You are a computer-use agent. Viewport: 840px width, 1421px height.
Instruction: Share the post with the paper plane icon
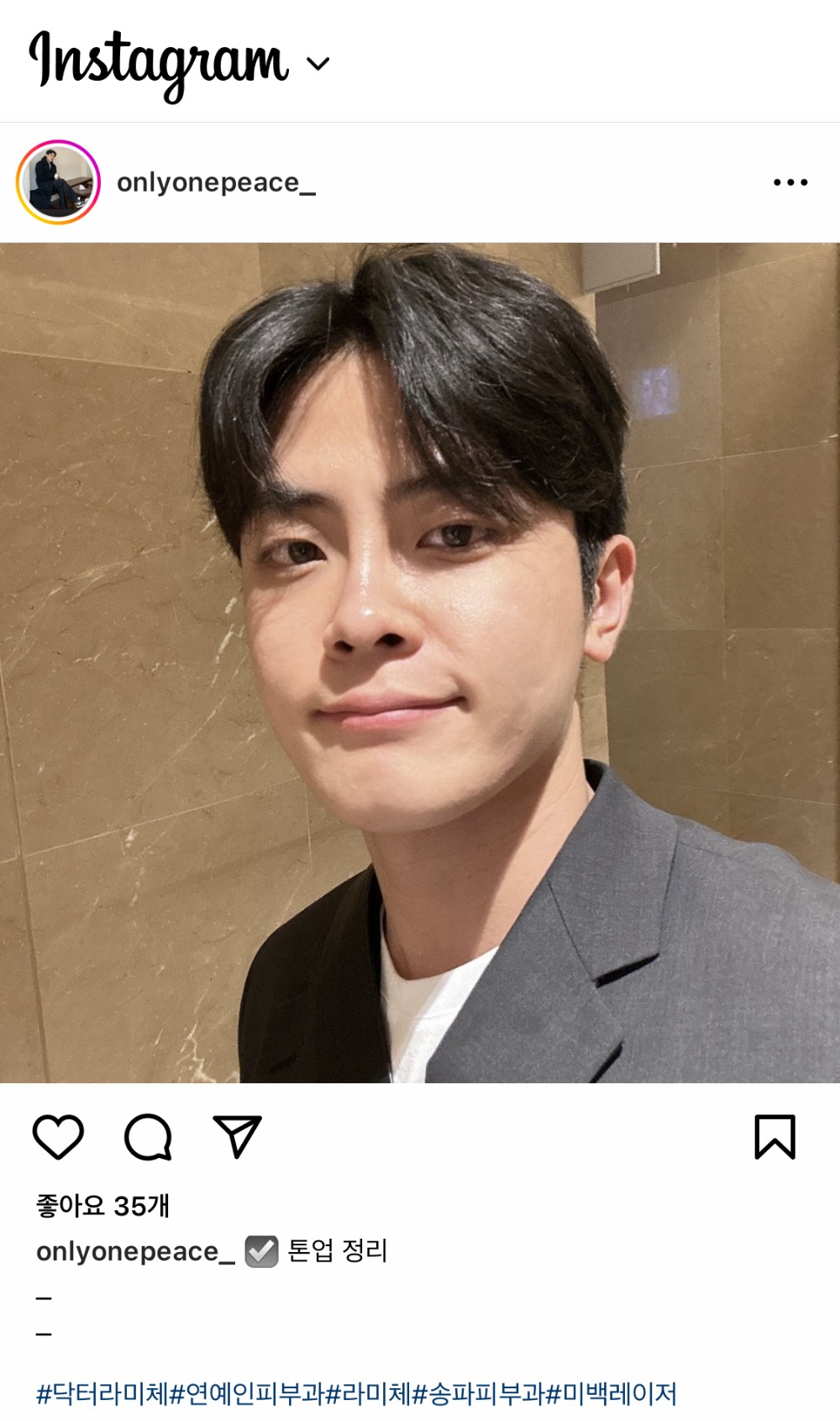[x=237, y=1137]
